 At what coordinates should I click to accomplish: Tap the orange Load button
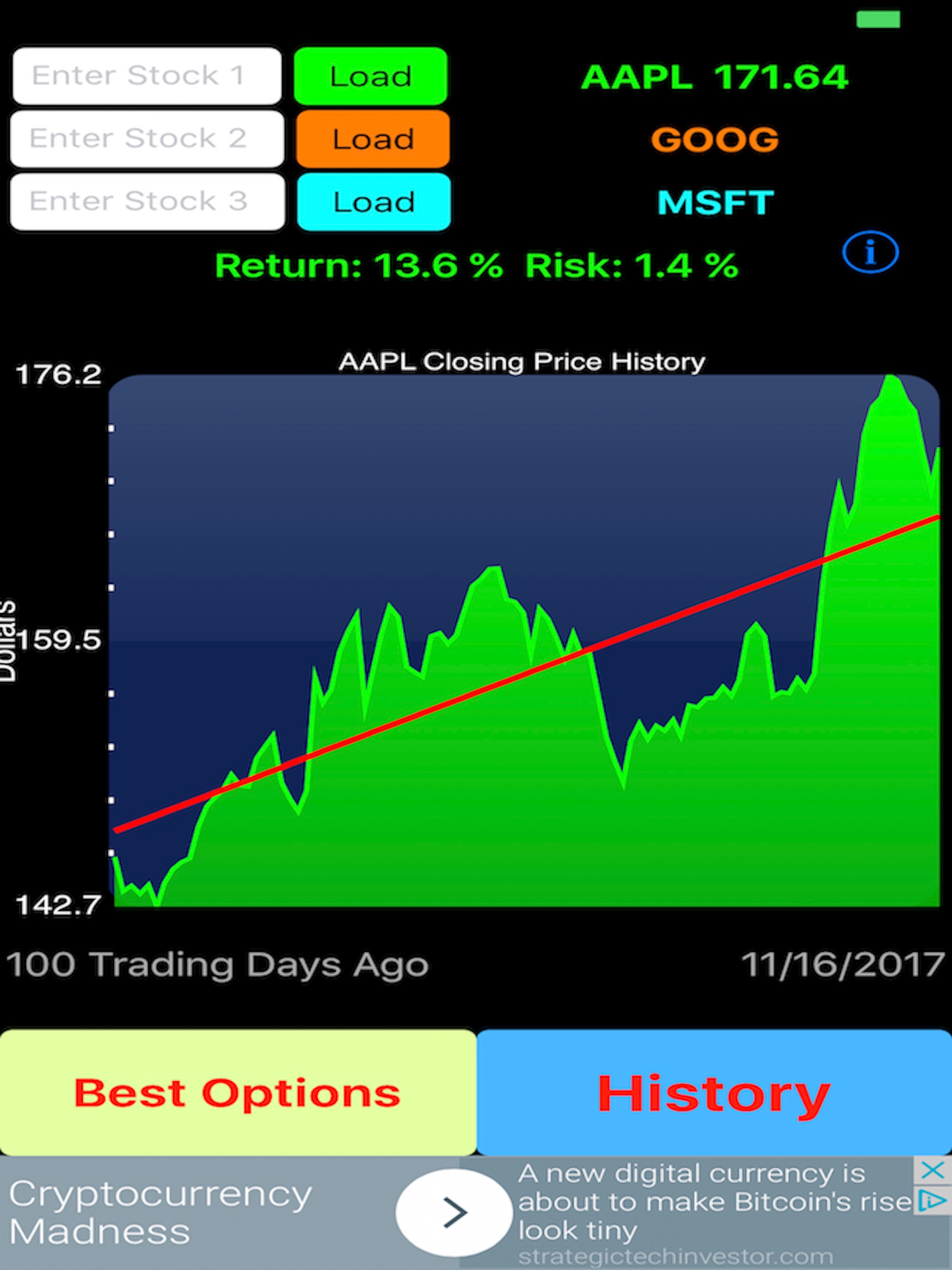(x=373, y=139)
